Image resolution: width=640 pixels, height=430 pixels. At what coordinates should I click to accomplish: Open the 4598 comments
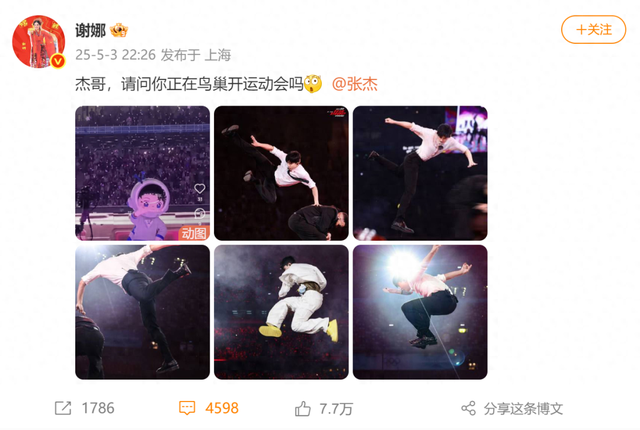pos(209,408)
